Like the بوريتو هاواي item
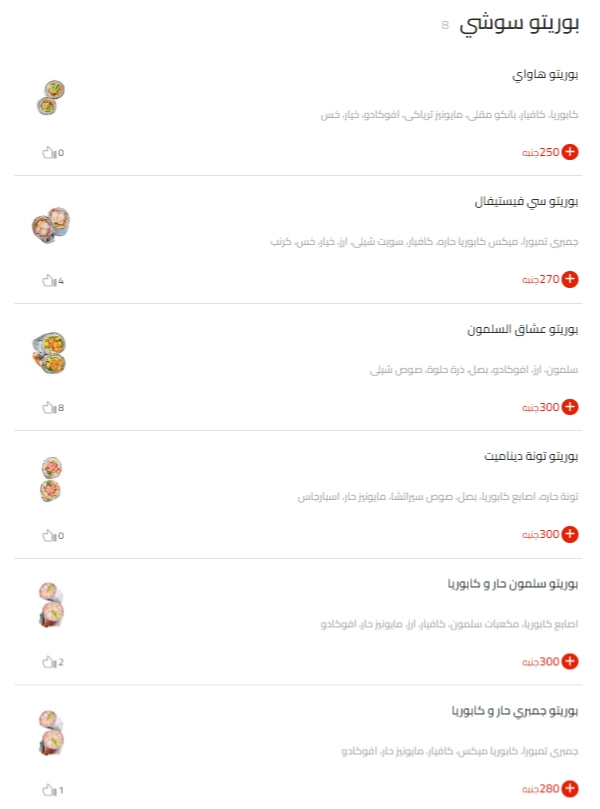This screenshot has height=809, width=600. click(47, 152)
